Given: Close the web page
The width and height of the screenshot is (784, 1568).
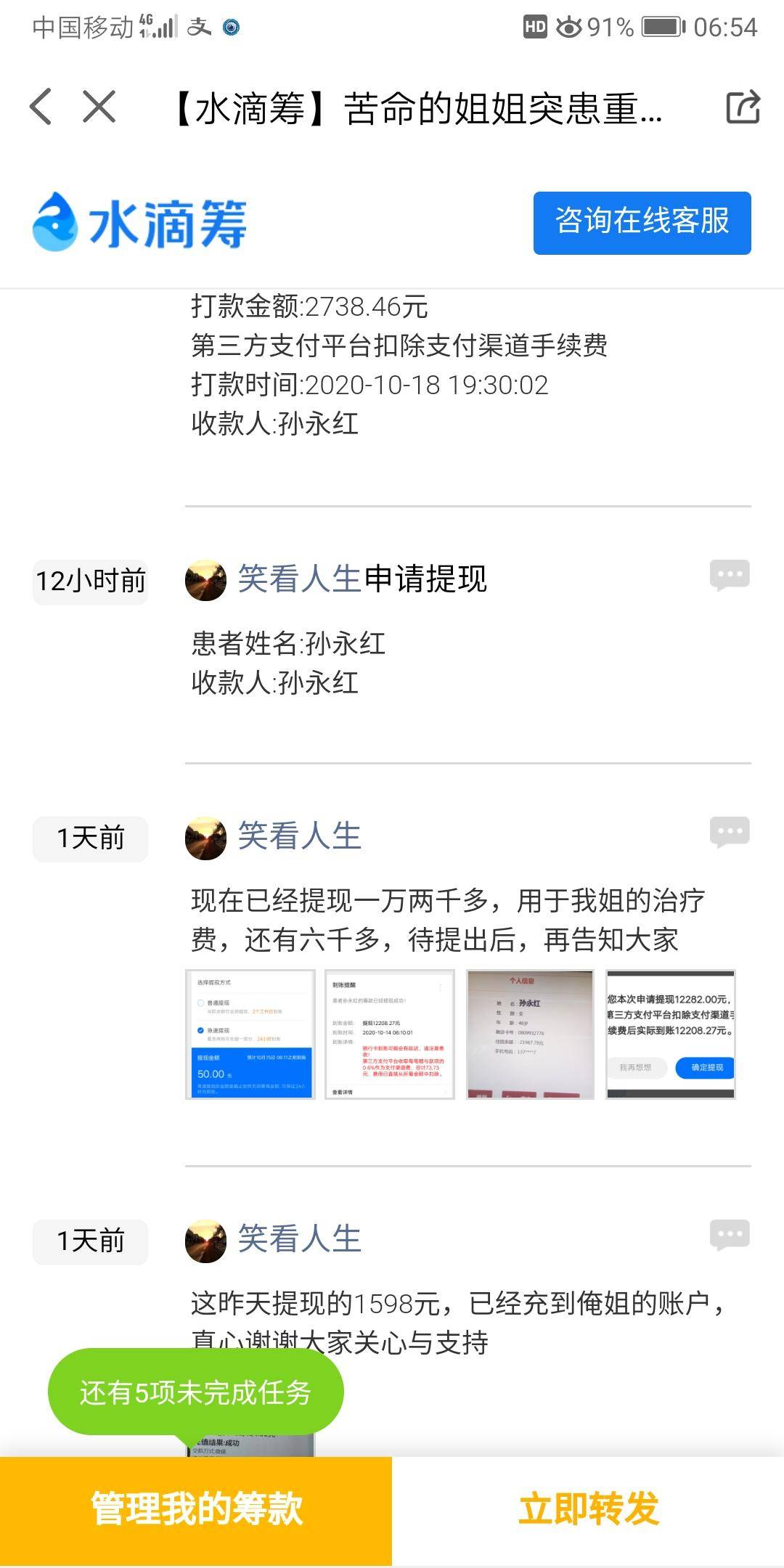Looking at the screenshot, I should pos(99,107).
